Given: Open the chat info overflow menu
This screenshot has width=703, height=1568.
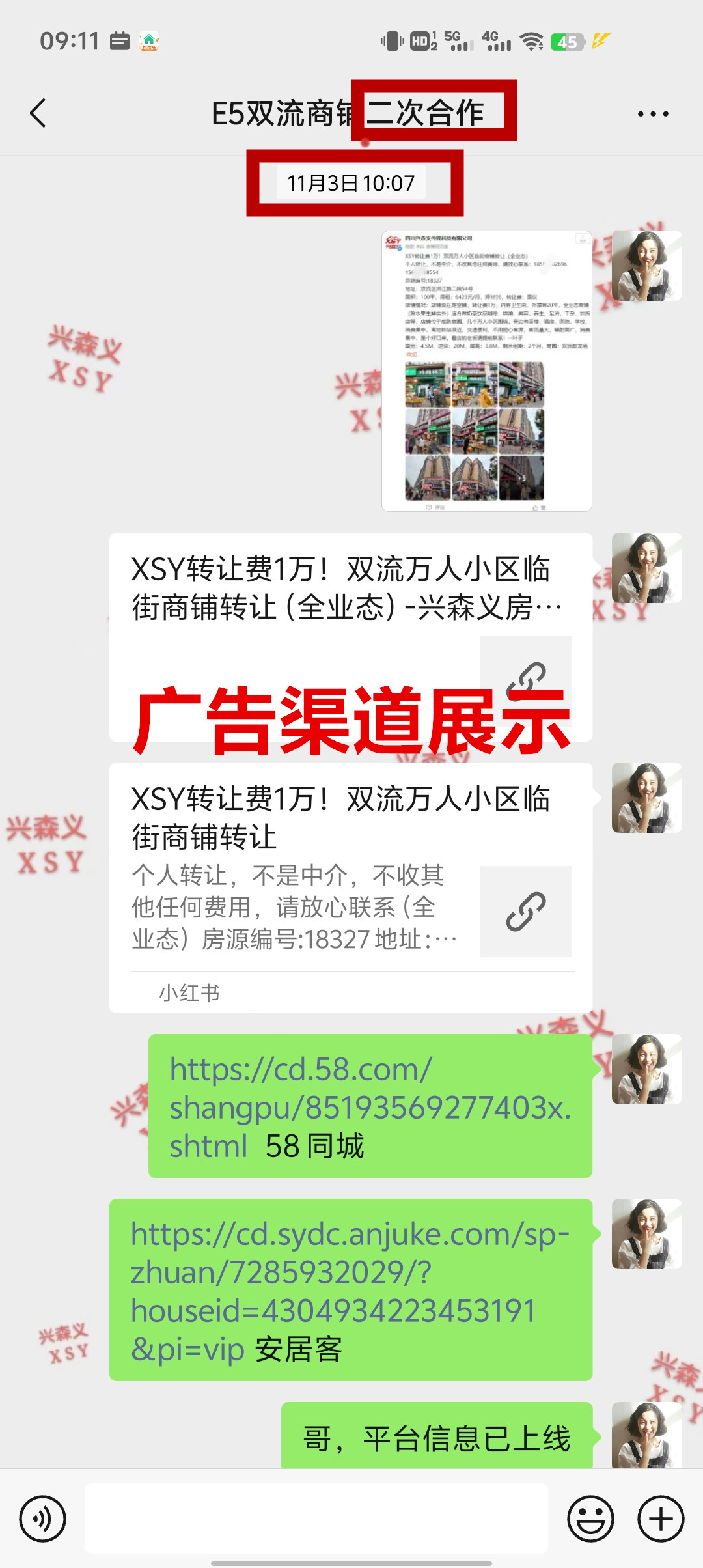Looking at the screenshot, I should pyautogui.click(x=652, y=113).
